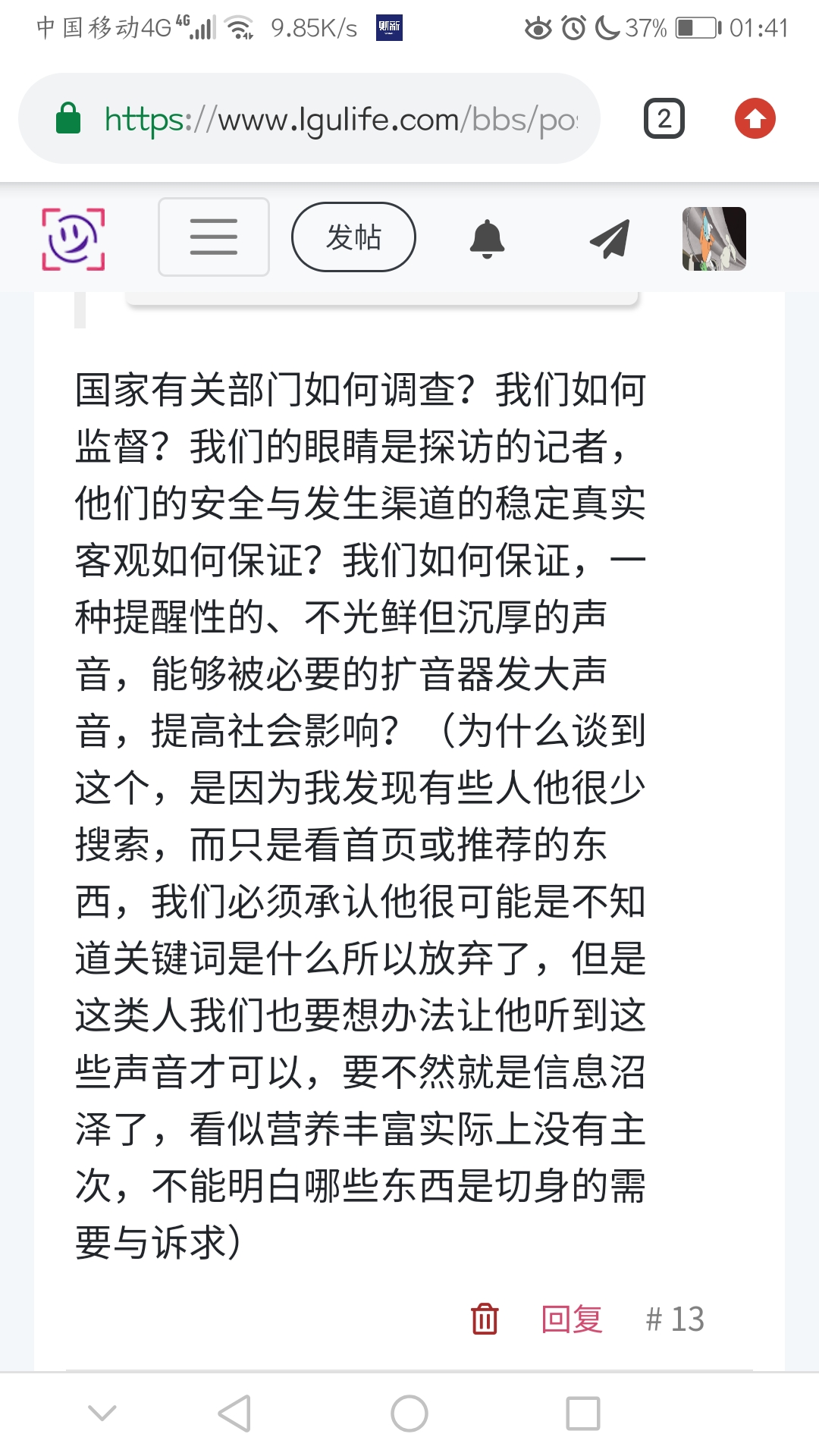This screenshot has width=819, height=1456.
Task: Open the smiley face site logo home
Action: click(x=73, y=239)
